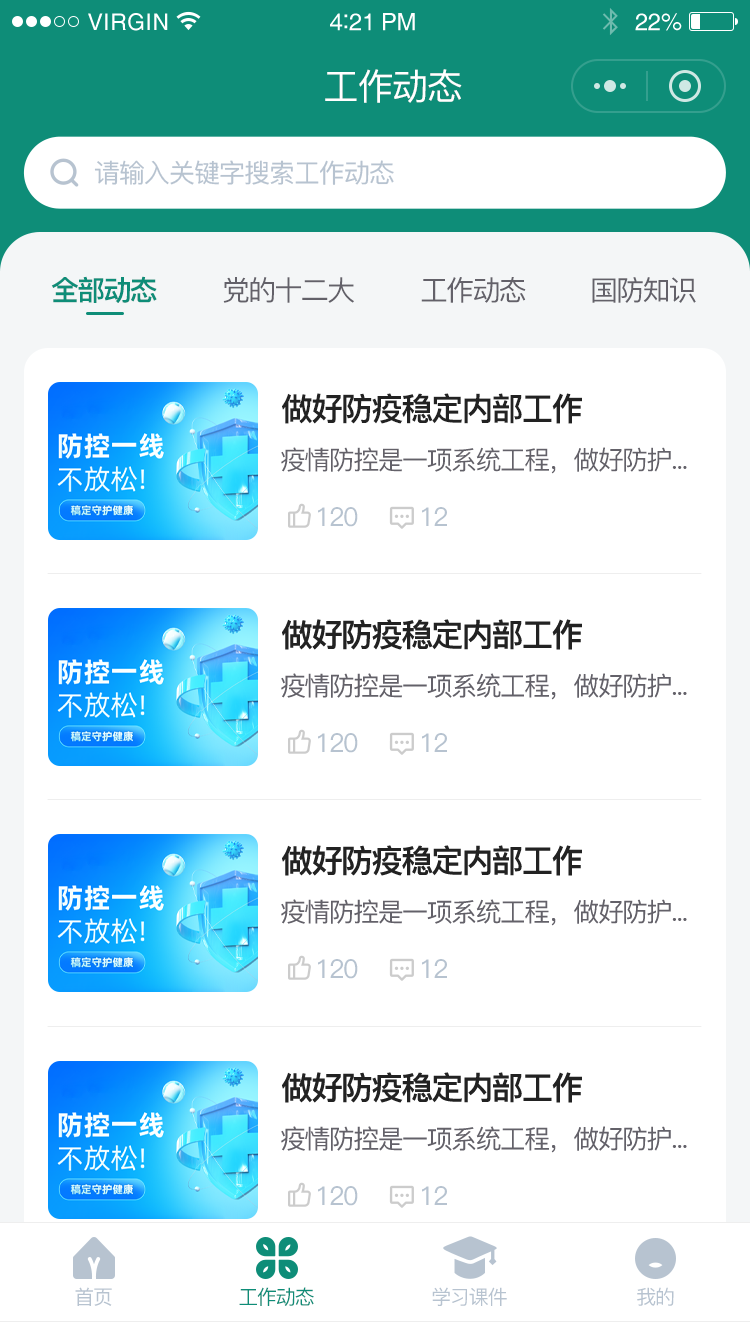Show the 国防知识 category tab
Image resolution: width=750 pixels, height=1322 pixels.
pos(643,290)
